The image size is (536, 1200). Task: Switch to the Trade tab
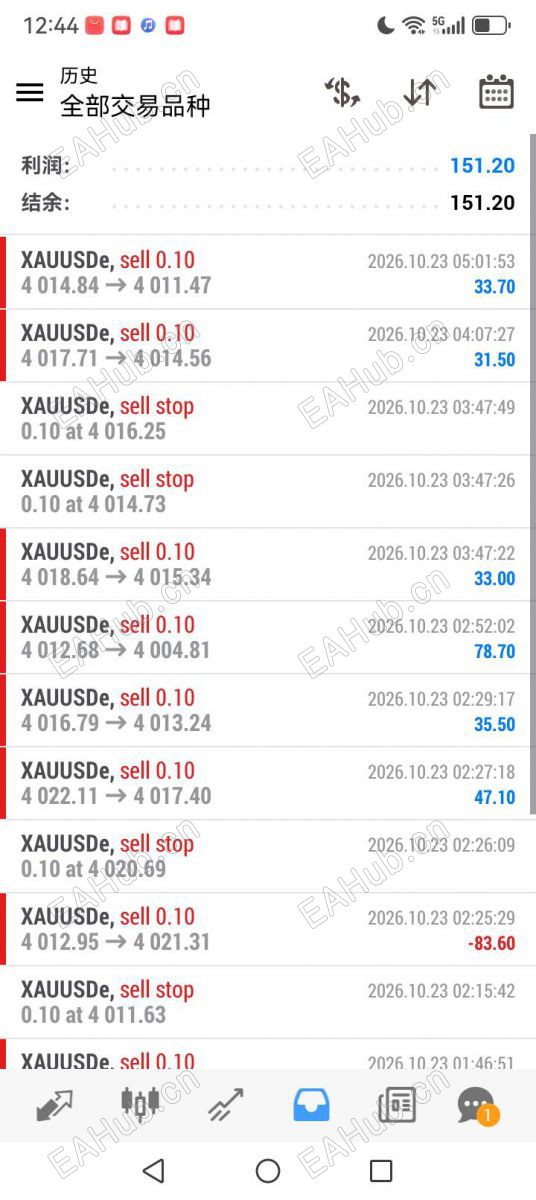pos(226,1106)
